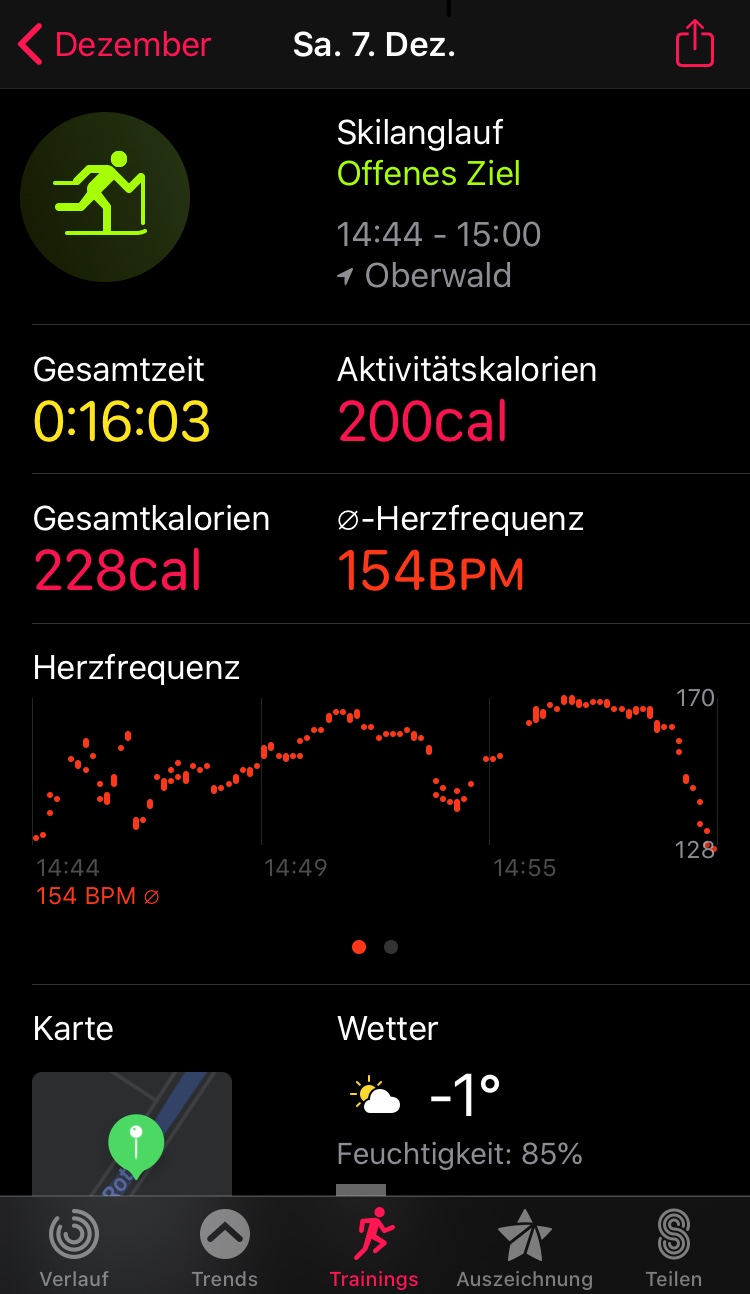Switch to the Trends tab
This screenshot has height=1294, width=750.
[224, 1246]
